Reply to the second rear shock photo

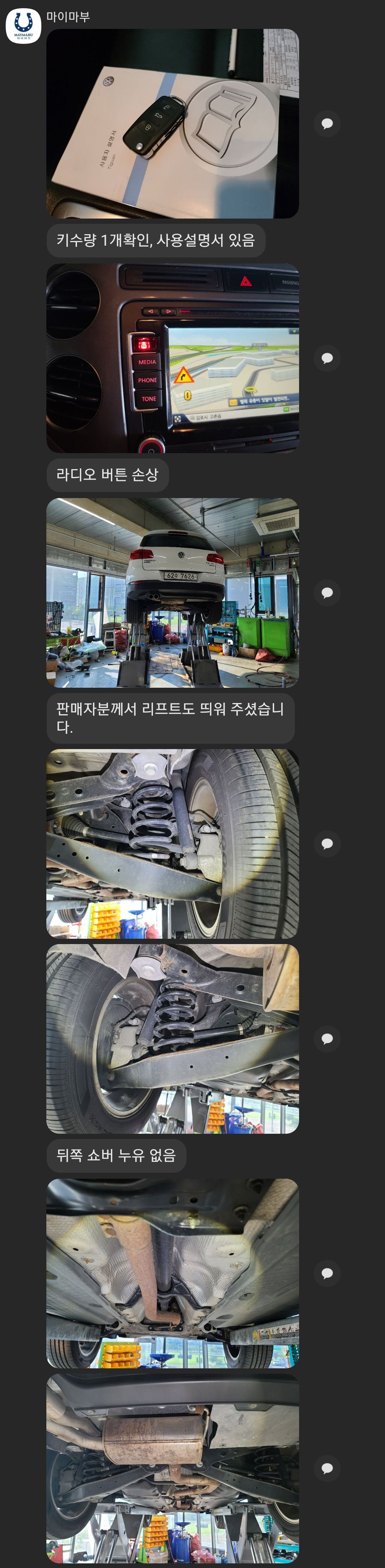(x=327, y=1039)
